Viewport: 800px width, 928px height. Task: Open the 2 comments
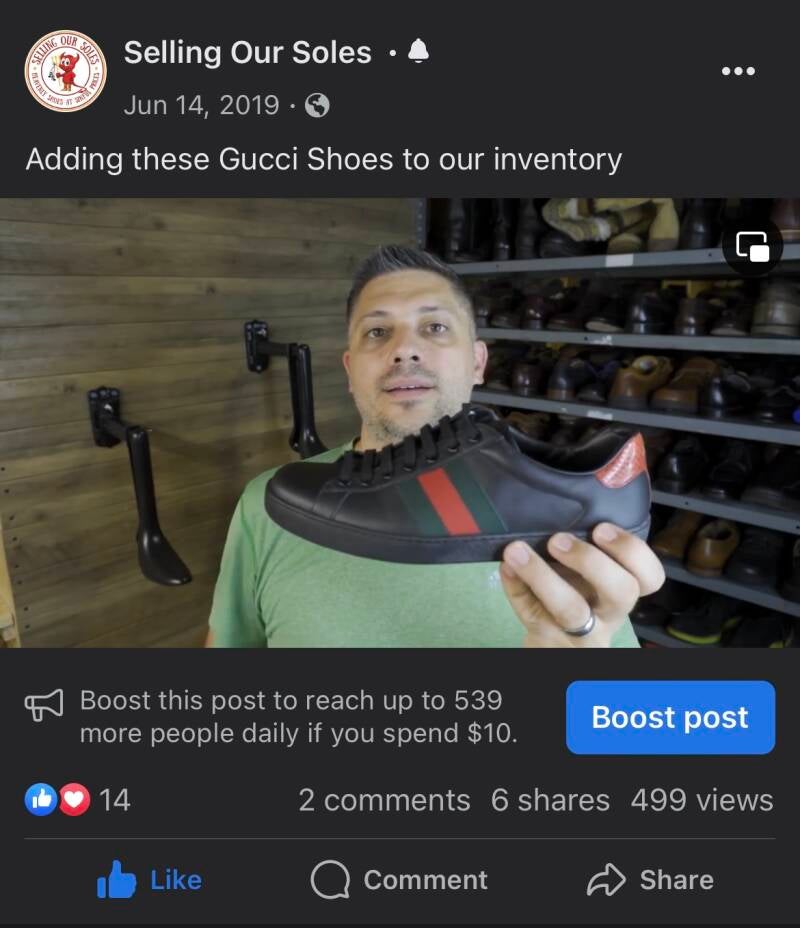[x=384, y=800]
